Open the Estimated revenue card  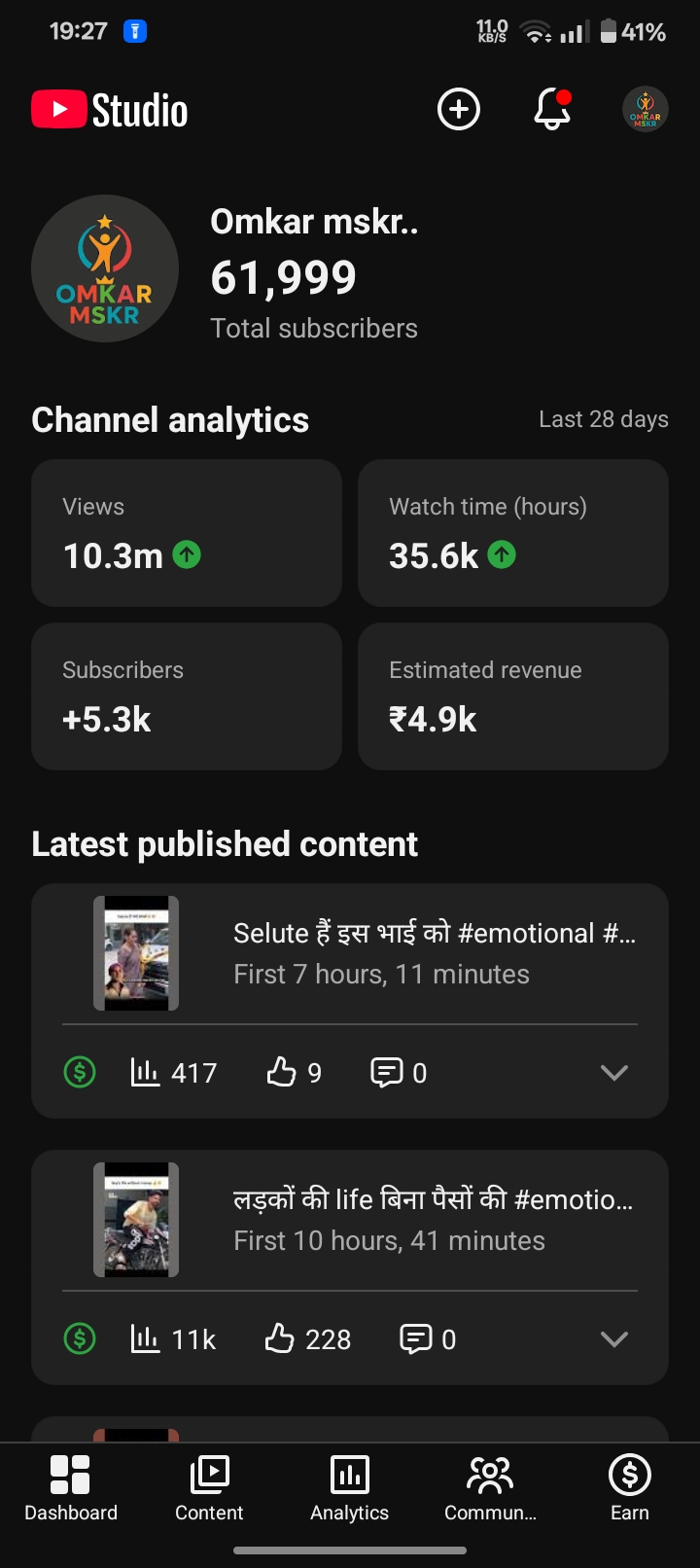pos(512,696)
